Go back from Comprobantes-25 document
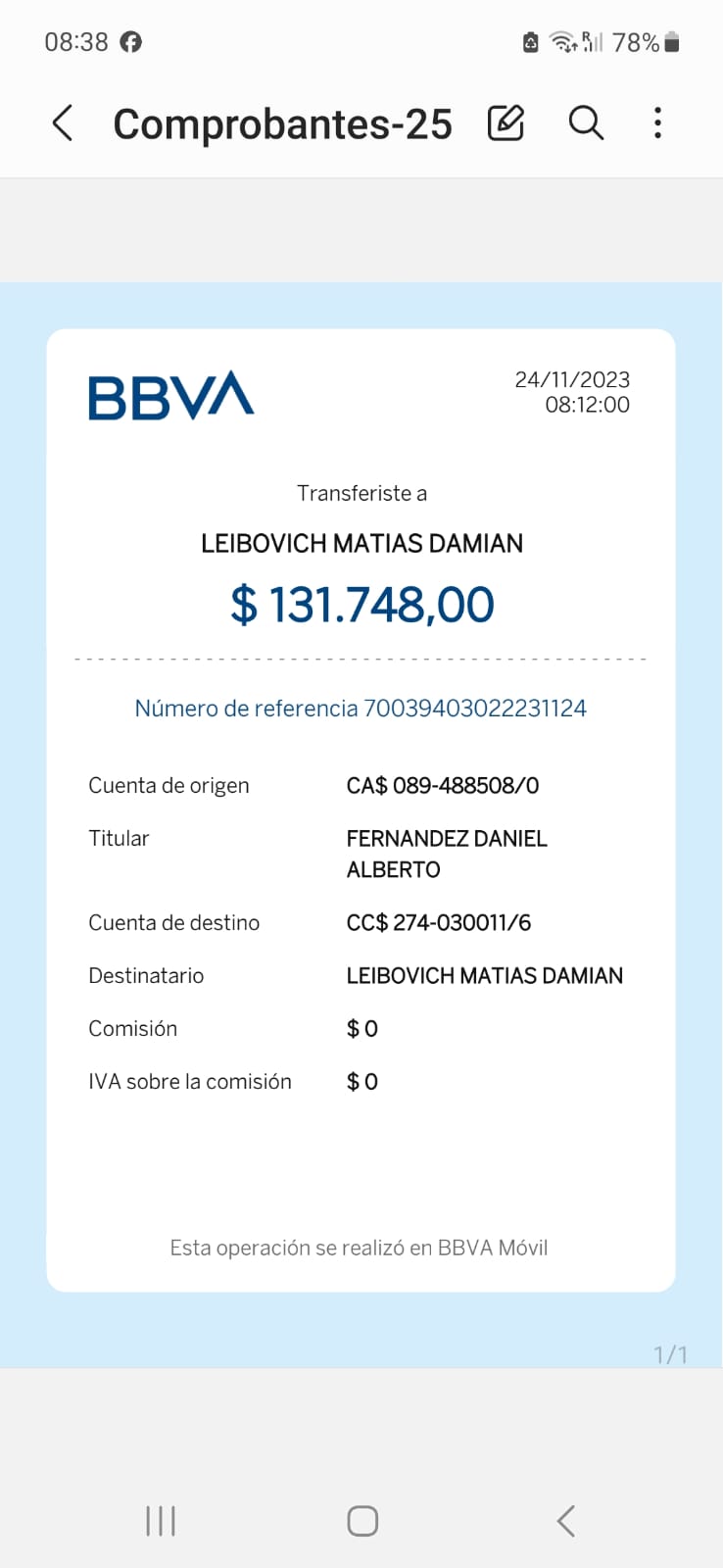The height and width of the screenshot is (1568, 723). [x=63, y=123]
